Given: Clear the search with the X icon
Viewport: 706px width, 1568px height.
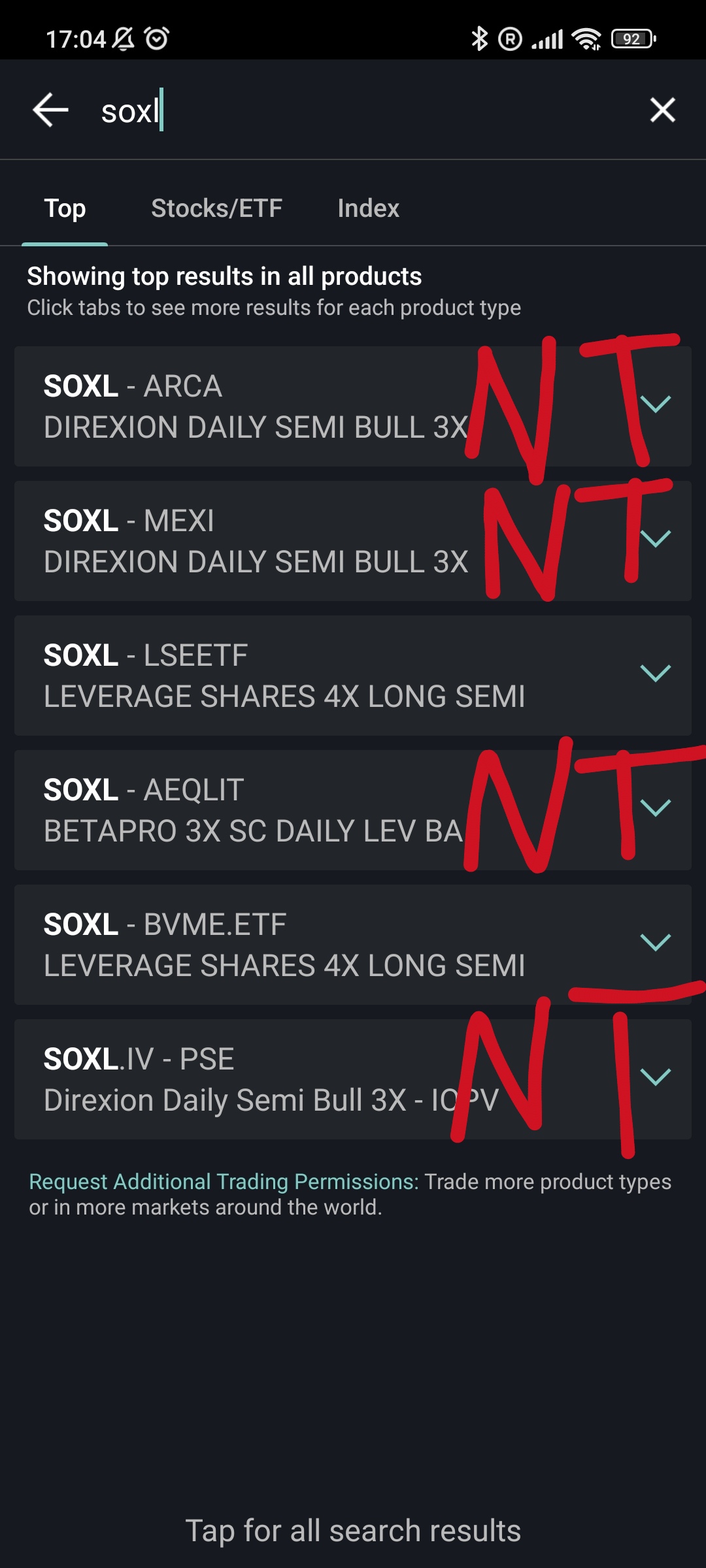Looking at the screenshot, I should tap(662, 110).
